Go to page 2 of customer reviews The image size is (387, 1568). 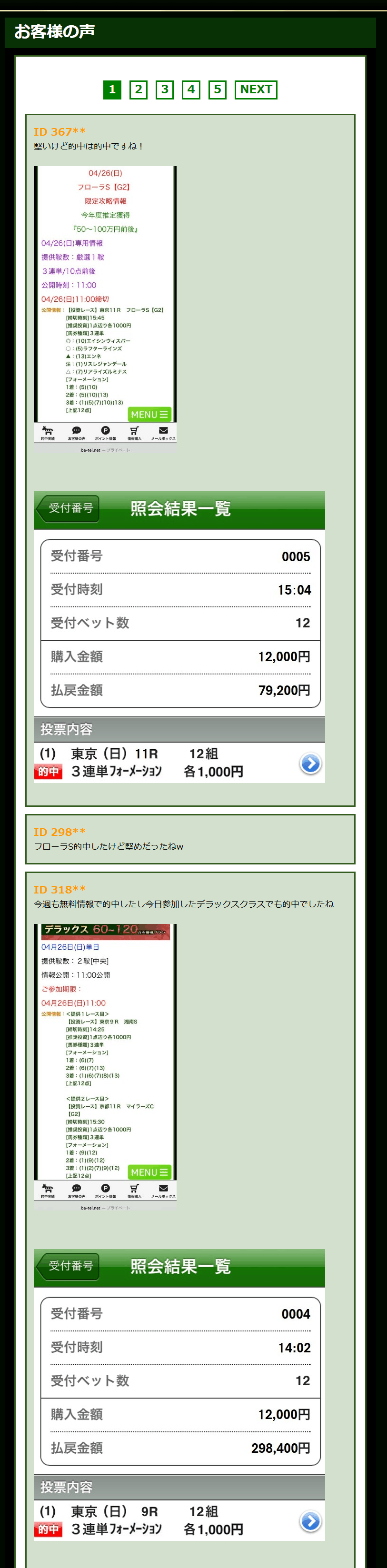click(x=138, y=89)
